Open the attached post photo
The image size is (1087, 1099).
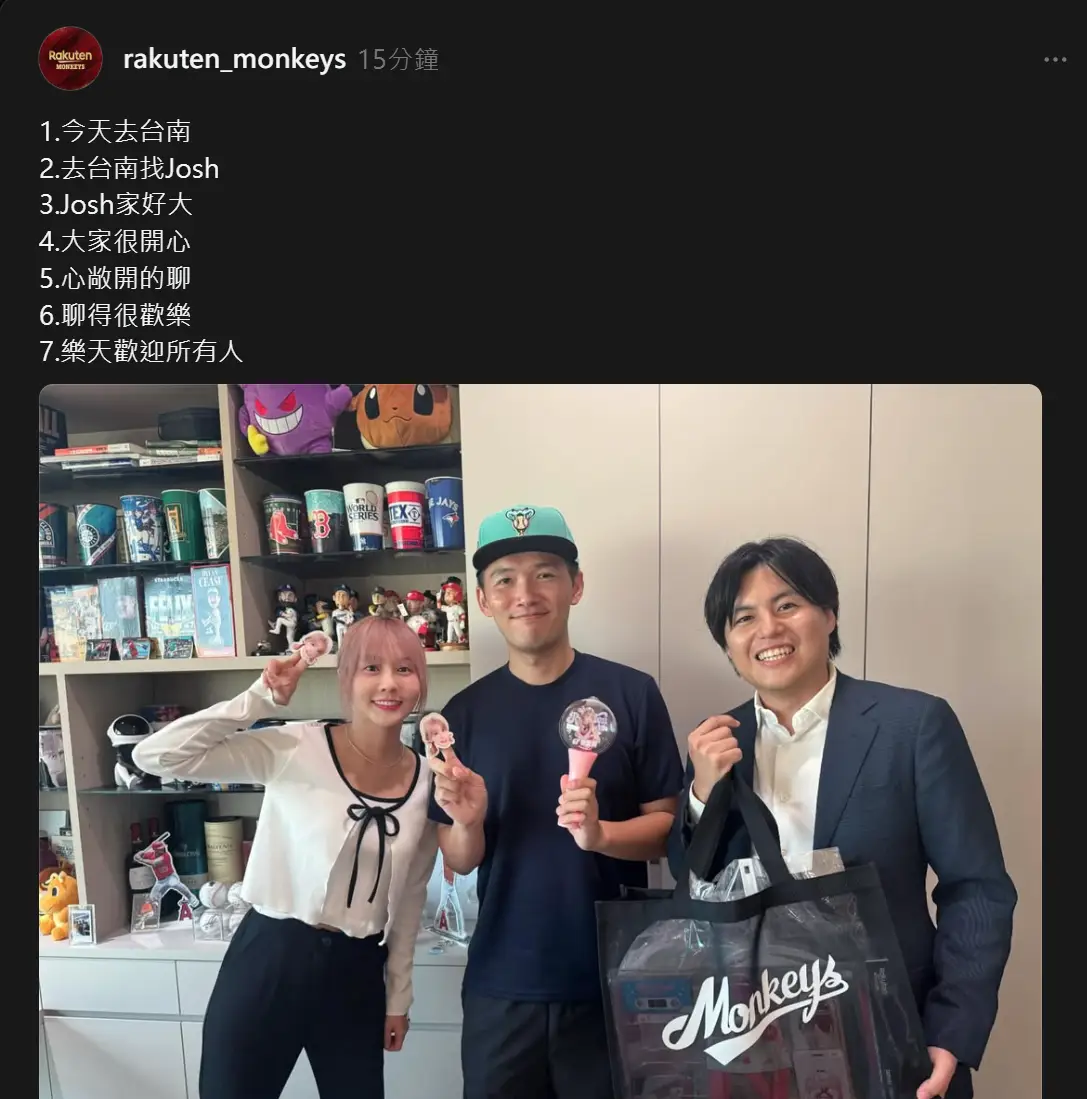click(540, 740)
